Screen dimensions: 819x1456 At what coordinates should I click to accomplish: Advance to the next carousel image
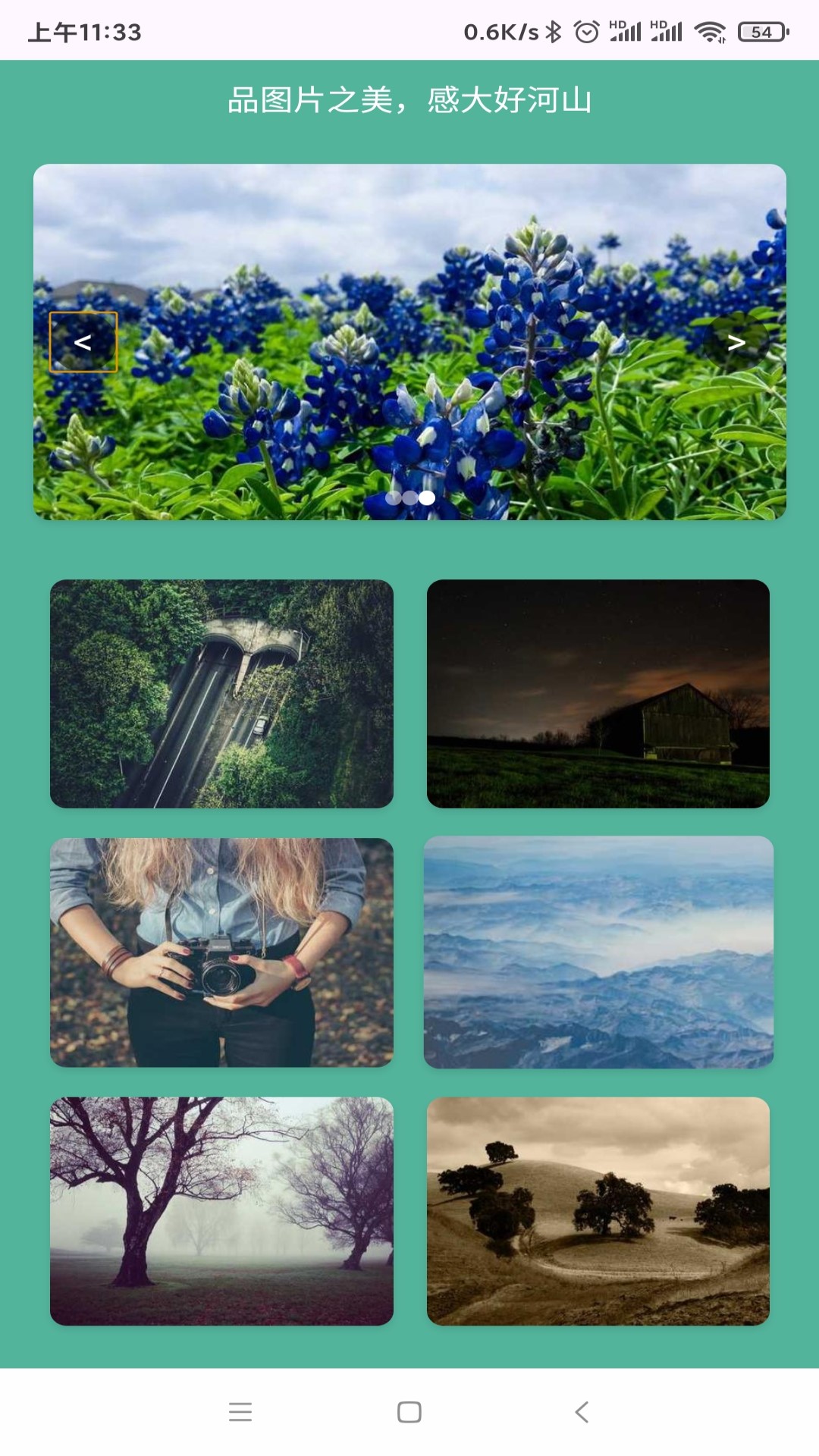(x=736, y=342)
